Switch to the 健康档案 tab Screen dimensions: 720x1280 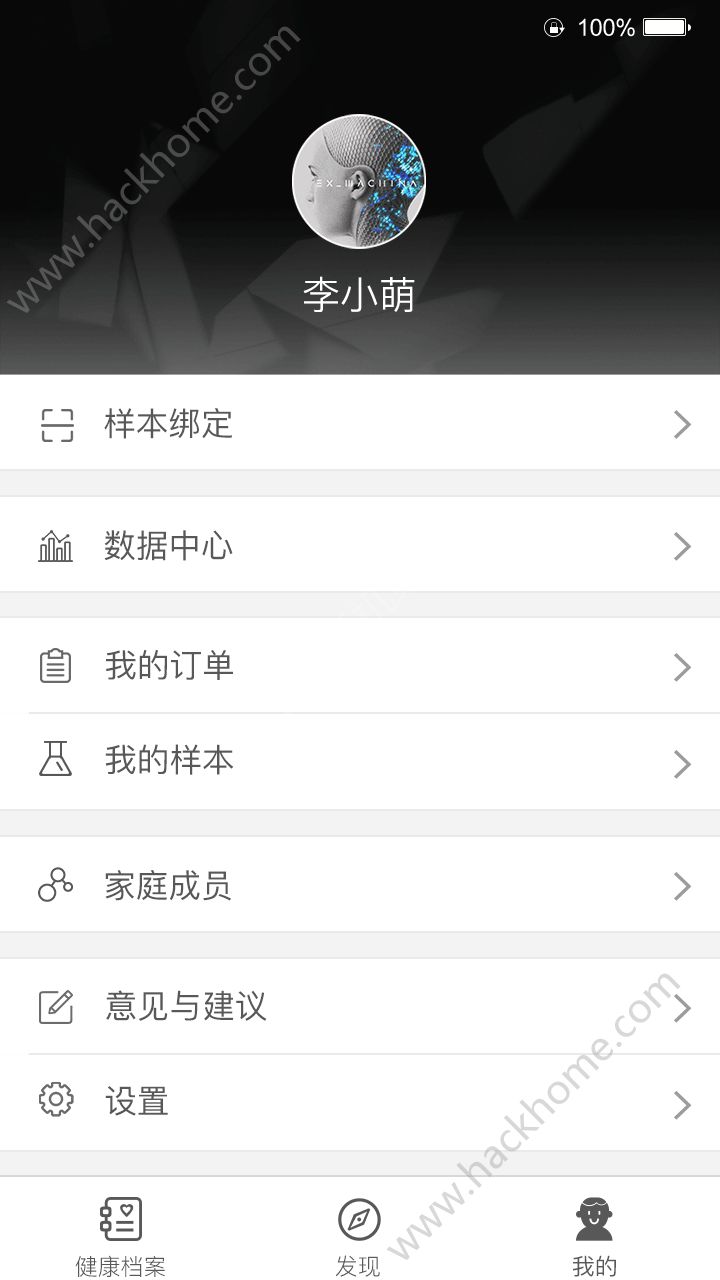coord(121,1236)
